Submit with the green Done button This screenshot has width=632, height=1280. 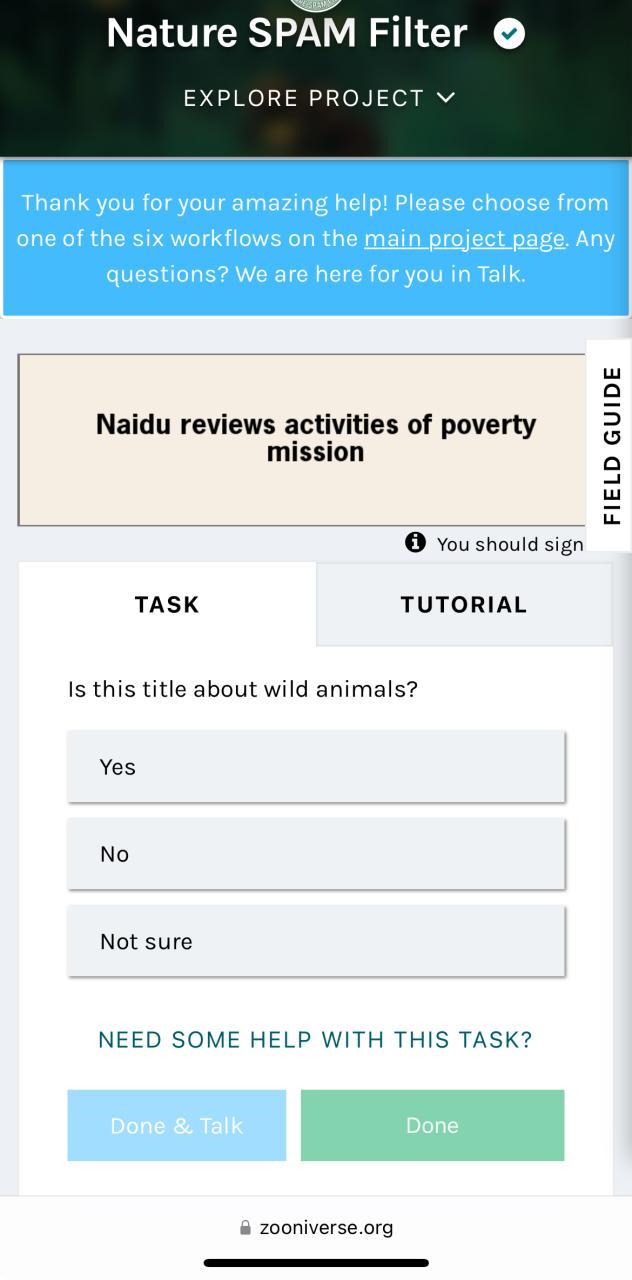432,1125
